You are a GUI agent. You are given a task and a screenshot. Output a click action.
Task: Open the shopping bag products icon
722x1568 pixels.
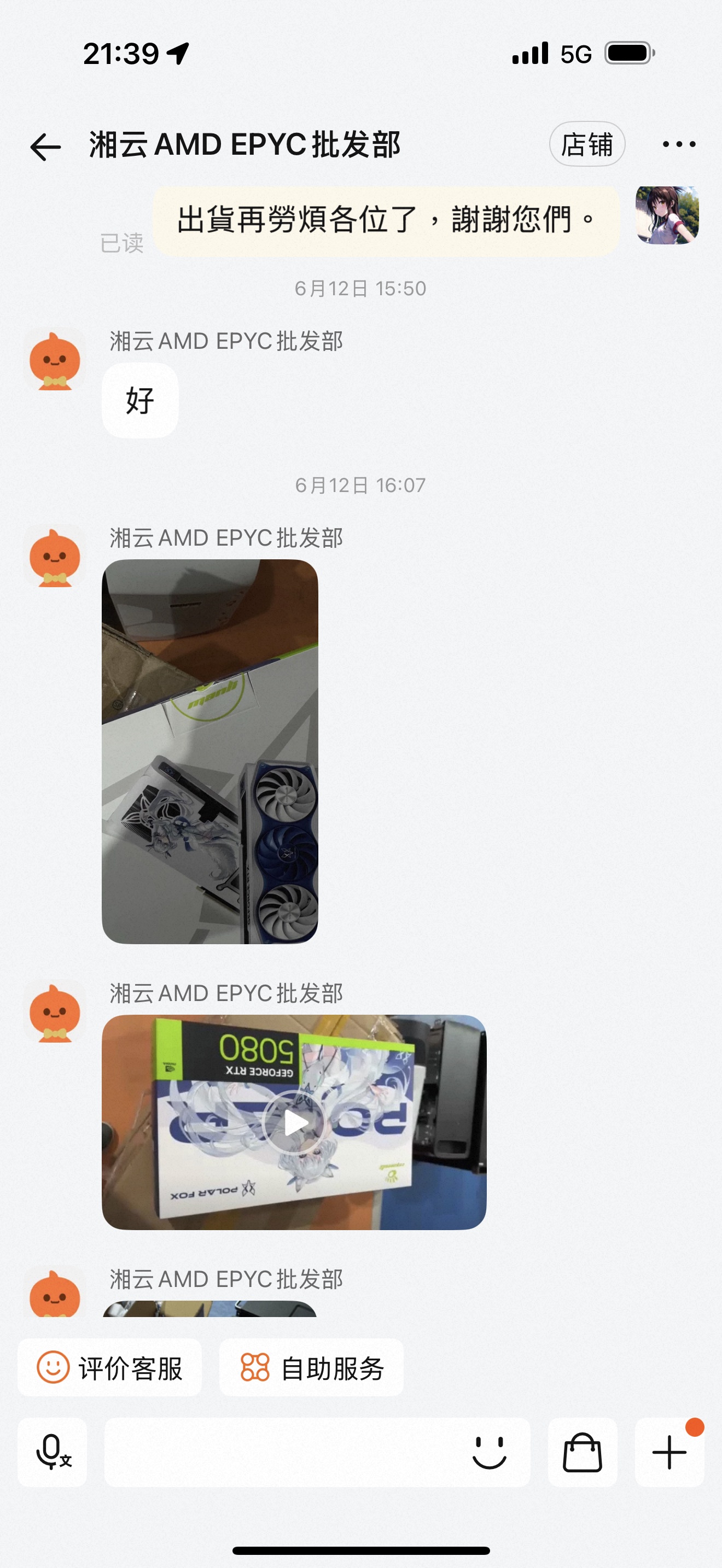tap(582, 1452)
